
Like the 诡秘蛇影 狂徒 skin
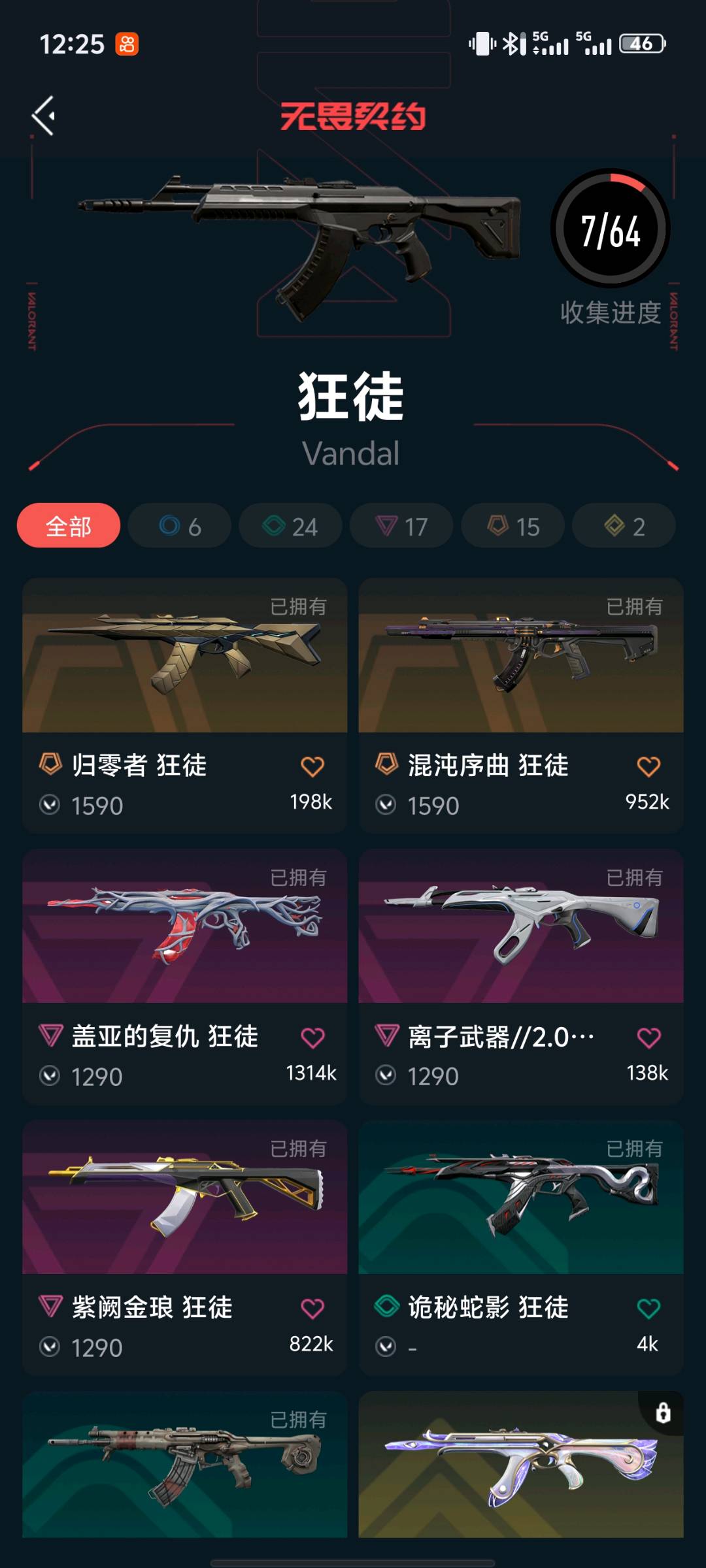tap(648, 1309)
